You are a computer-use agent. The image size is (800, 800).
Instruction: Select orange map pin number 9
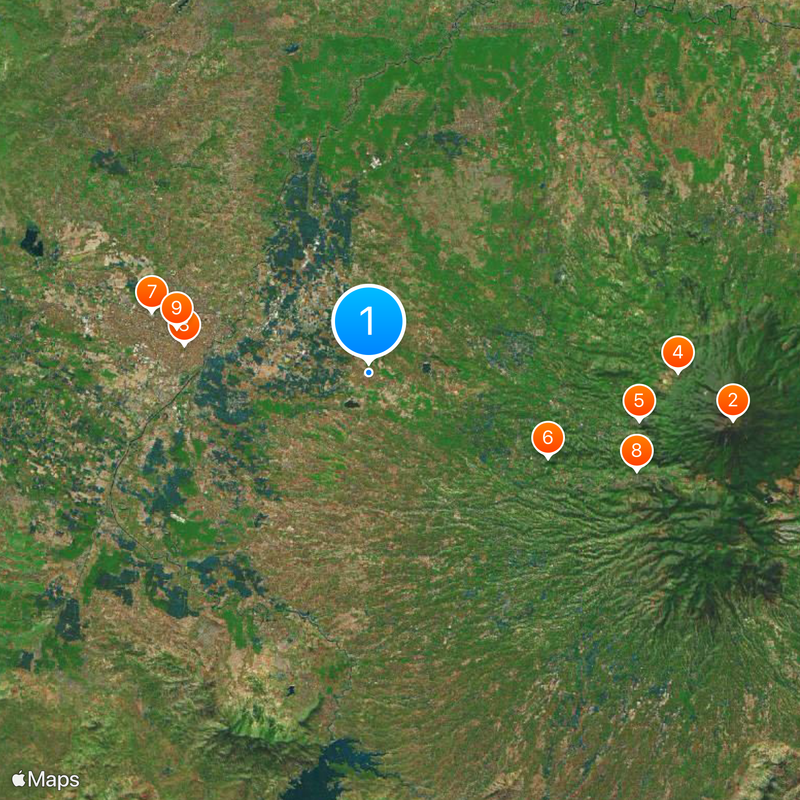(175, 306)
